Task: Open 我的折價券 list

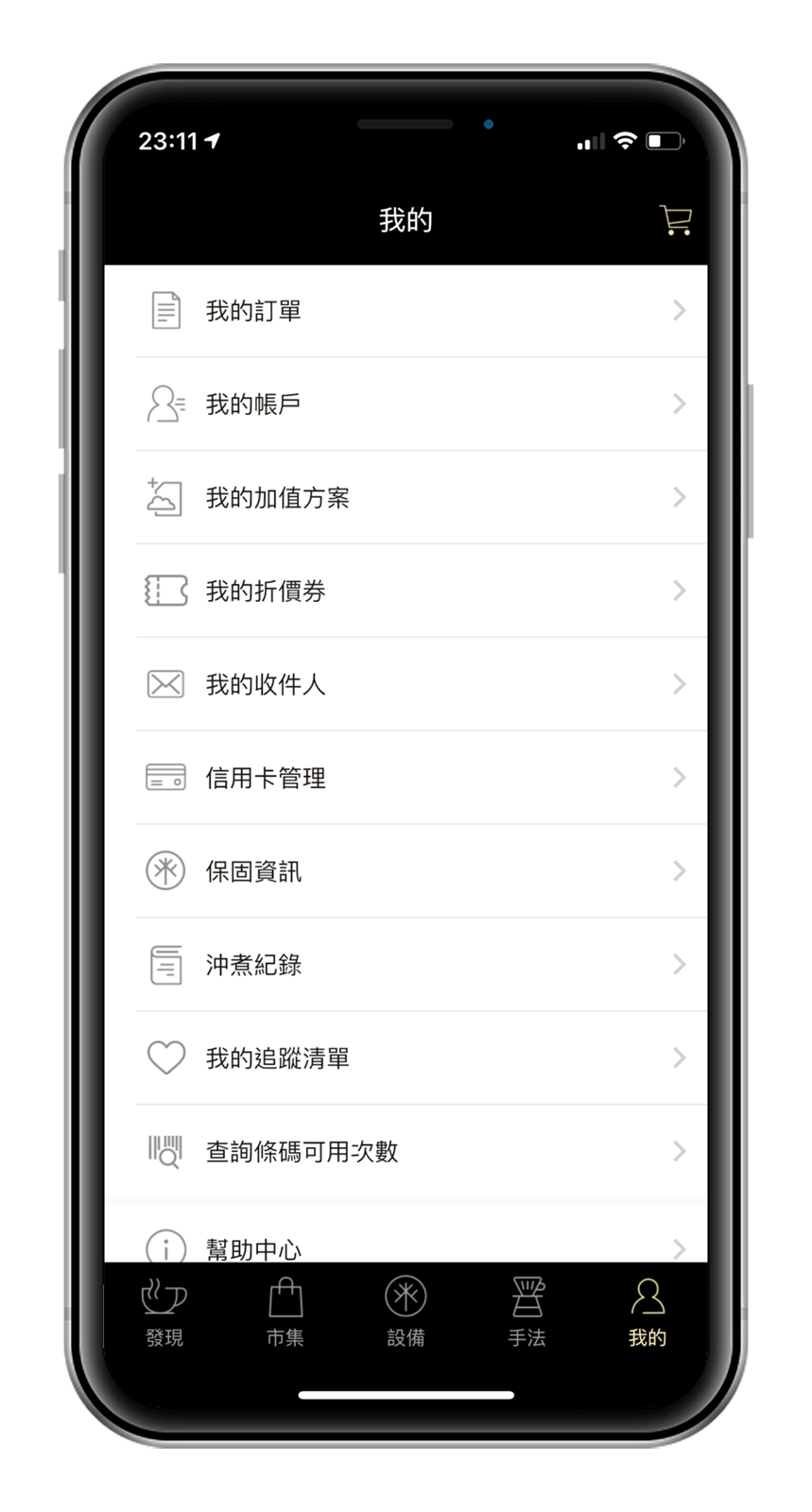Action: [406, 592]
